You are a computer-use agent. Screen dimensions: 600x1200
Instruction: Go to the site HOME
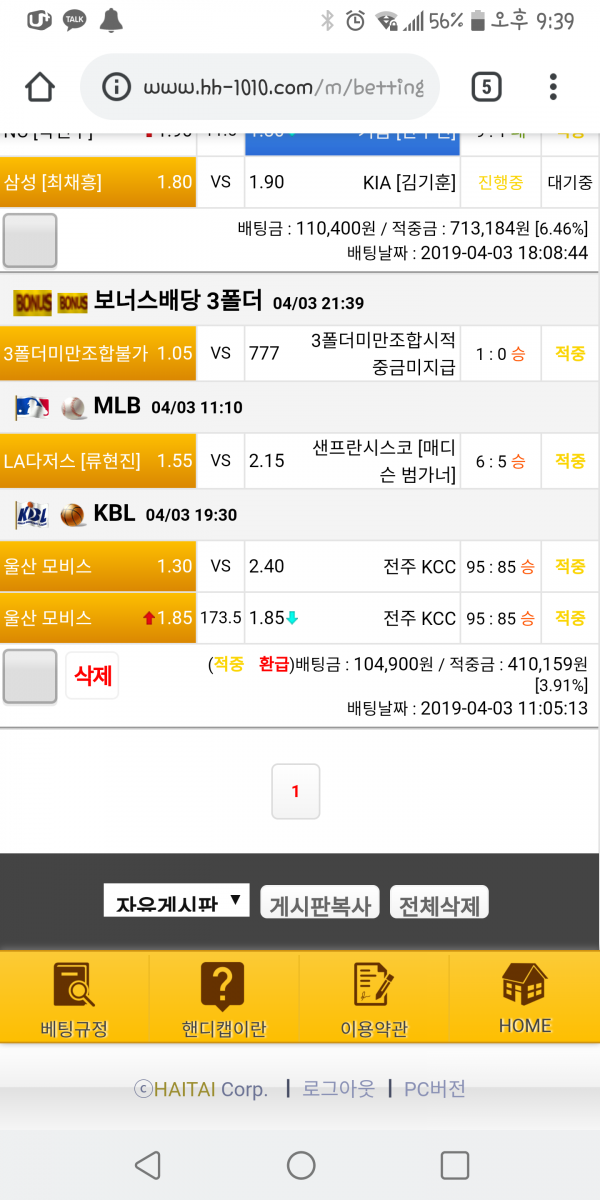pyautogui.click(x=524, y=999)
